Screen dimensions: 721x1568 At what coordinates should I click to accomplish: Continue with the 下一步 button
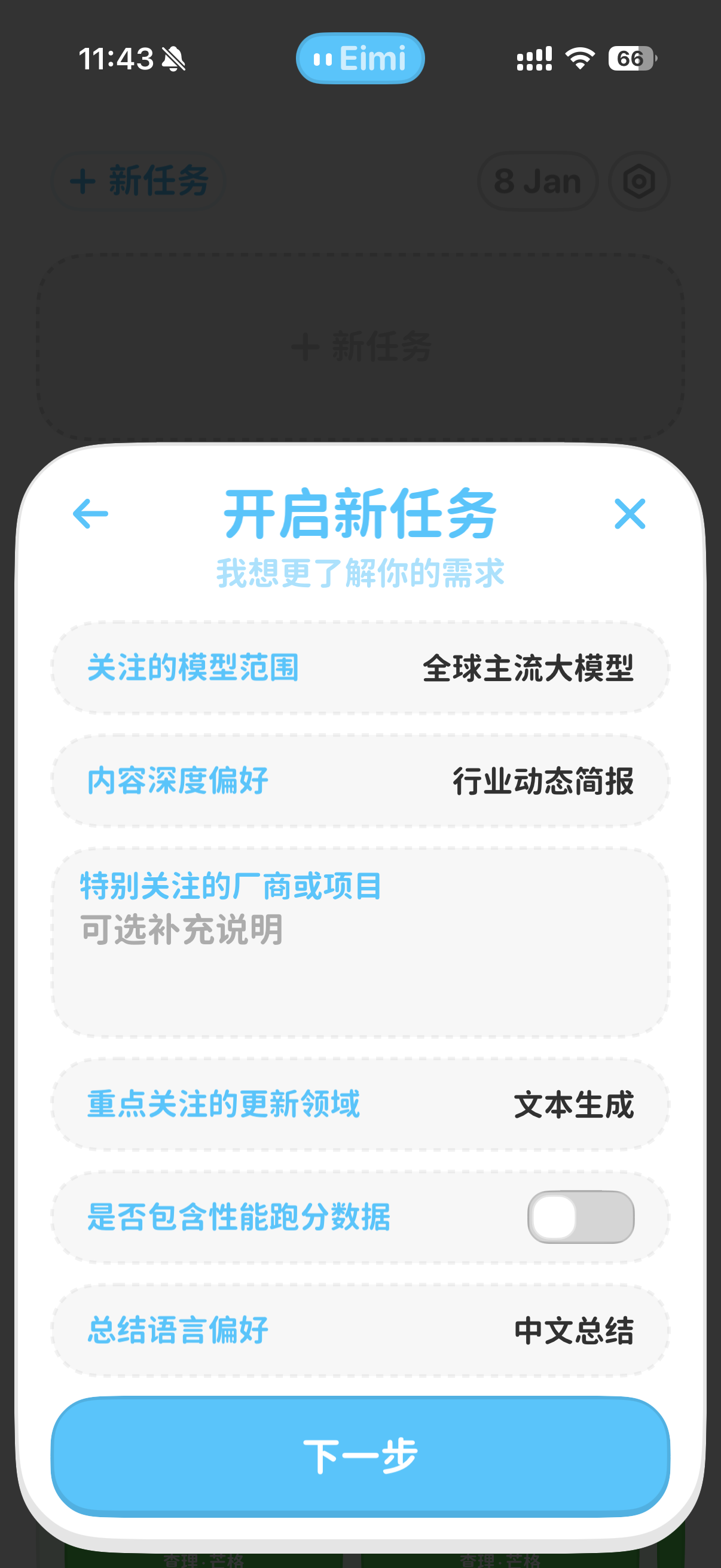(360, 1456)
